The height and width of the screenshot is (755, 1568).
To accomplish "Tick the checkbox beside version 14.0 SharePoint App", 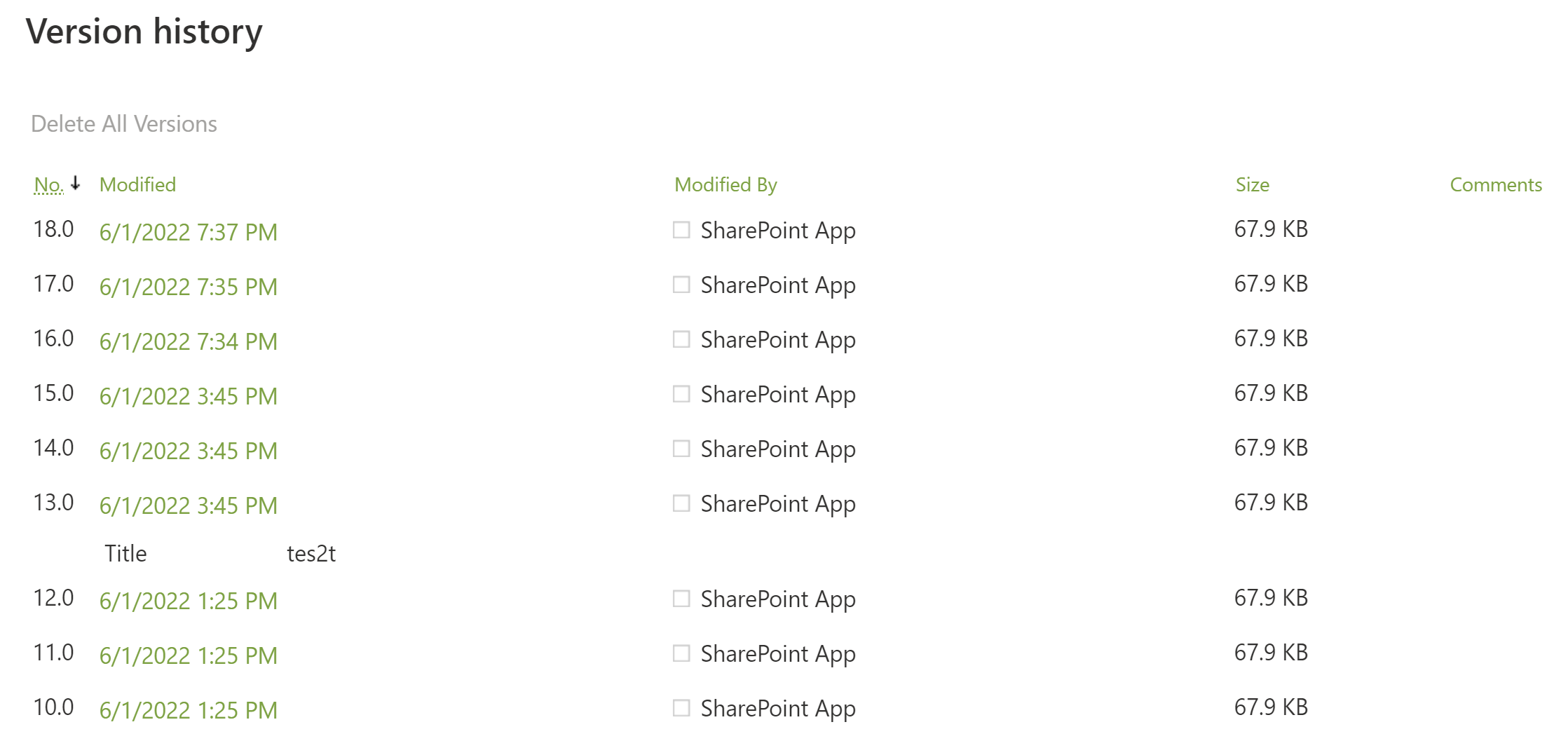I will 681,449.
